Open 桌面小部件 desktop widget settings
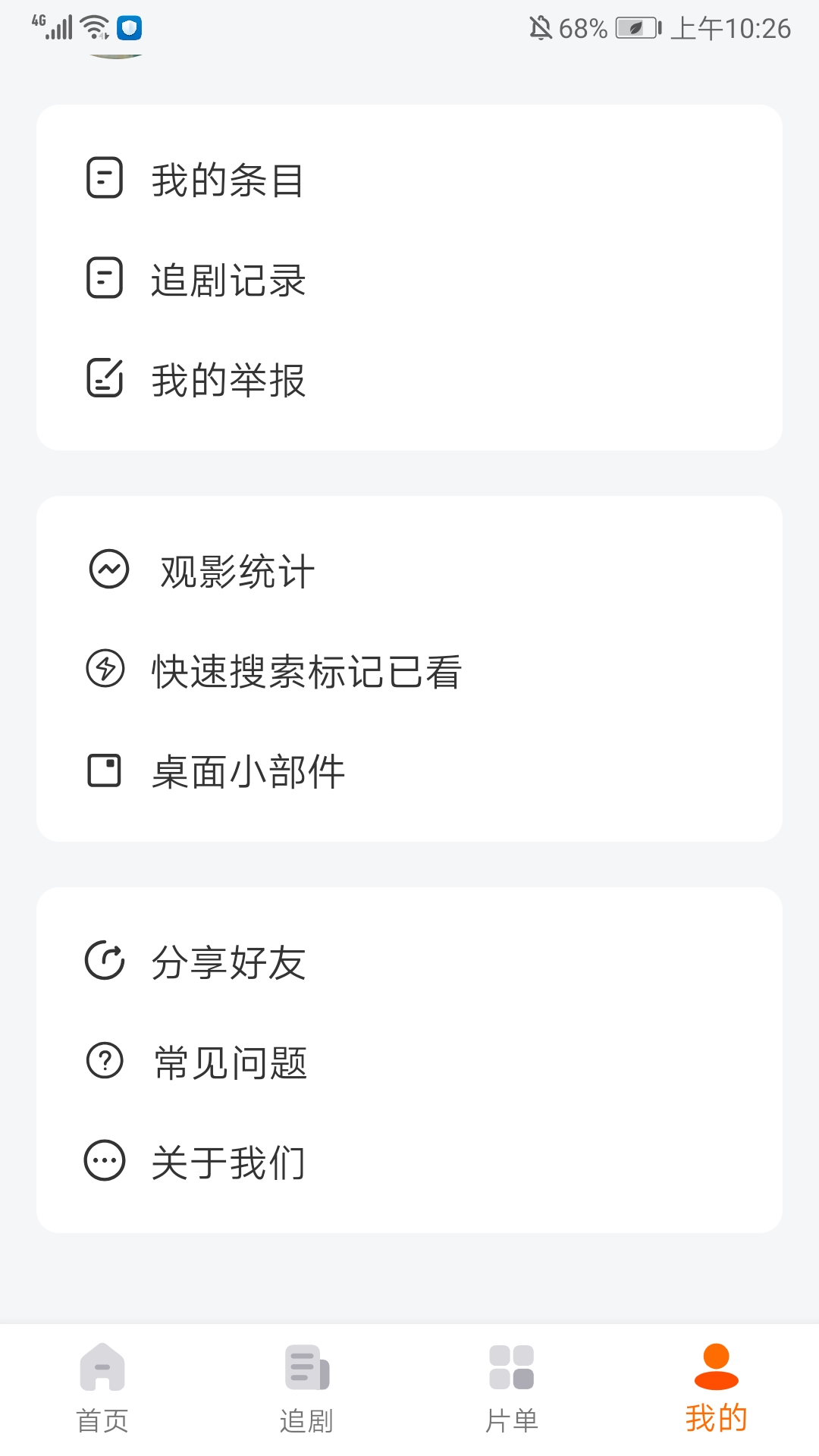This screenshot has width=819, height=1456. pos(246,771)
